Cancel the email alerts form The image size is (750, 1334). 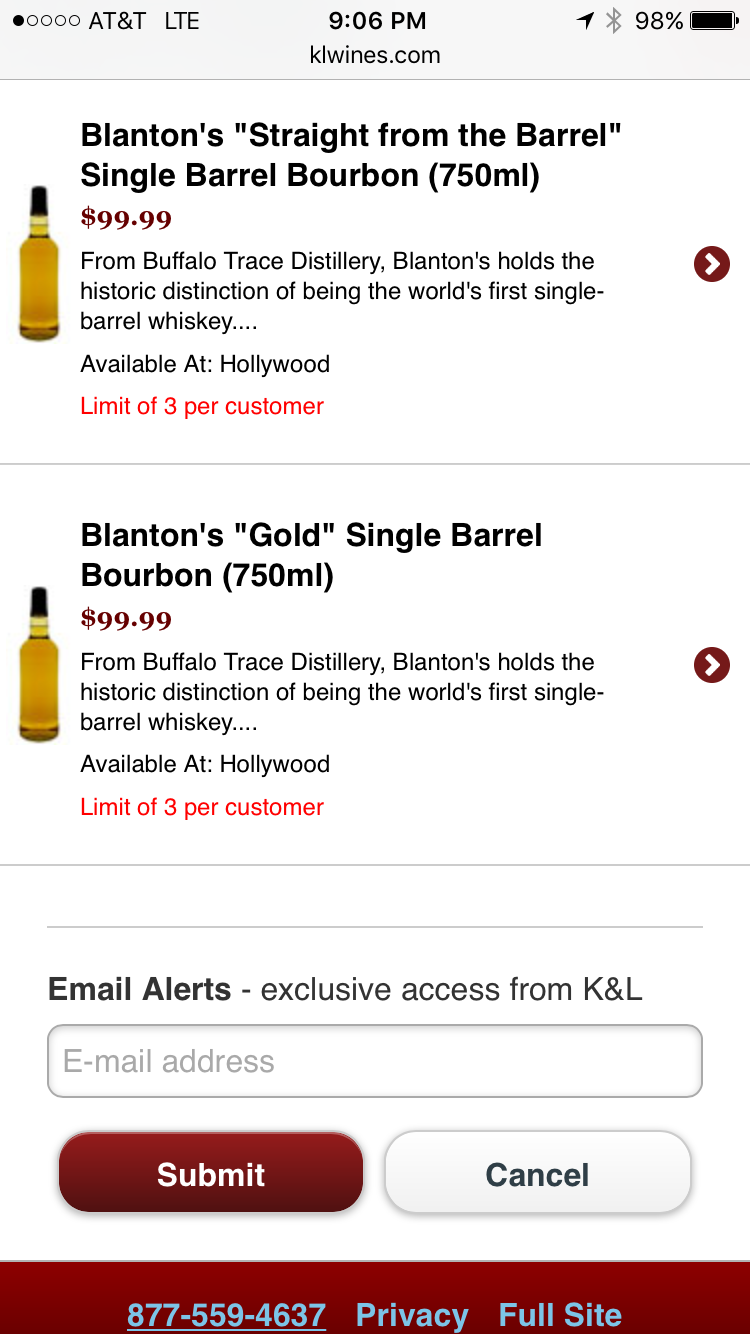pyautogui.click(x=538, y=1172)
